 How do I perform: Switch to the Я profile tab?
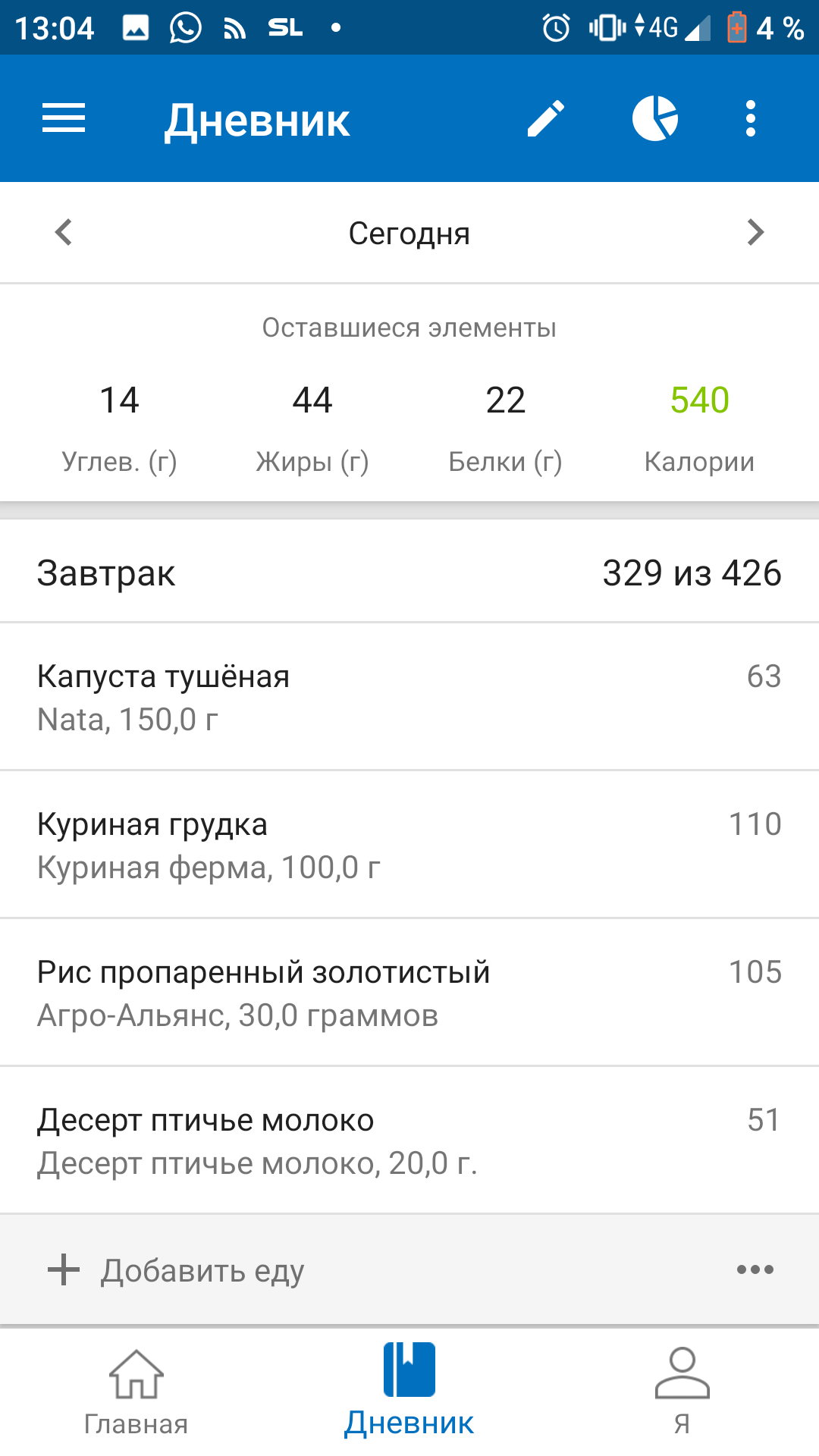[x=682, y=1392]
